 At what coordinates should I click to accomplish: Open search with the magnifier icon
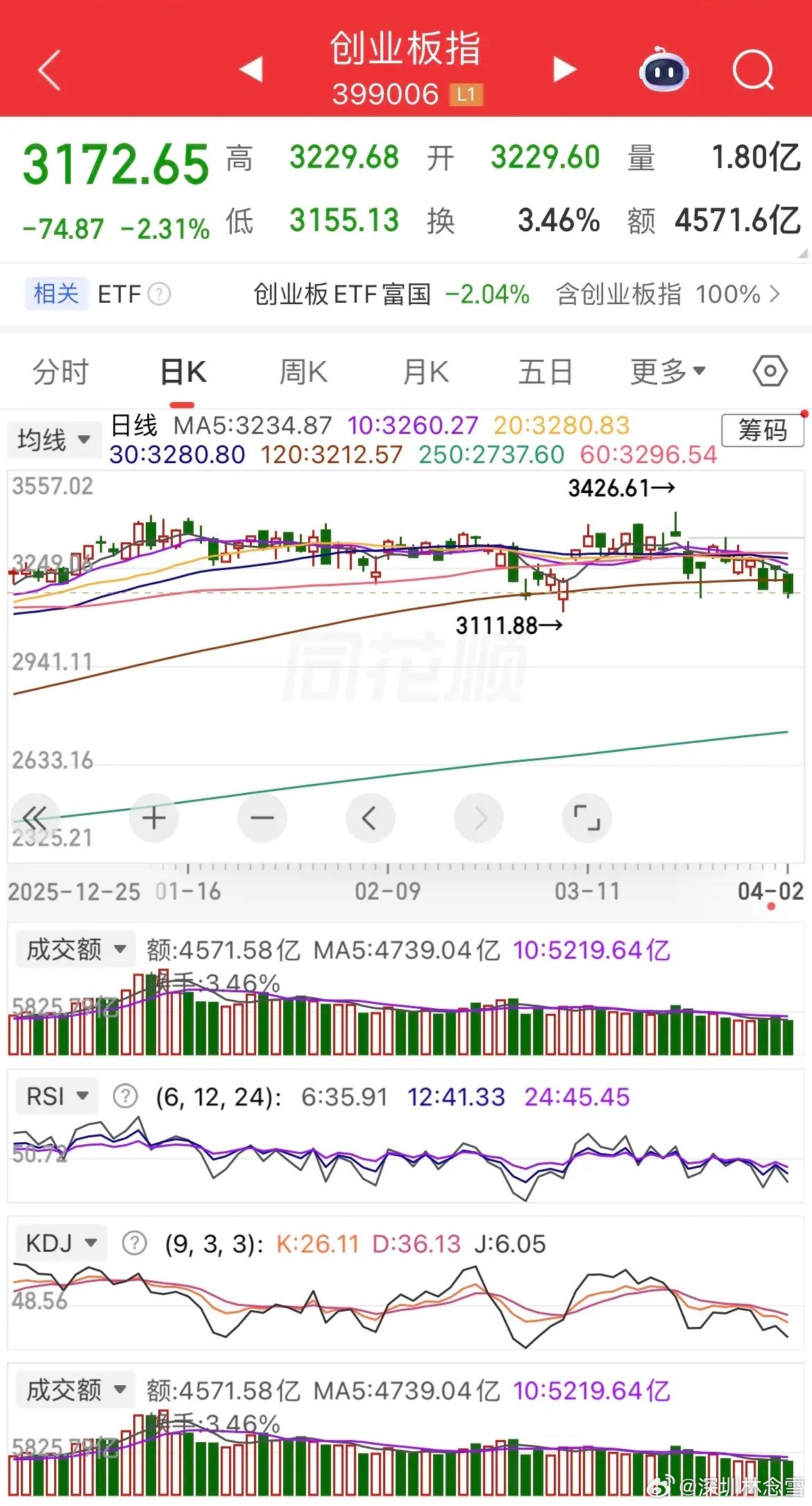coord(753,70)
